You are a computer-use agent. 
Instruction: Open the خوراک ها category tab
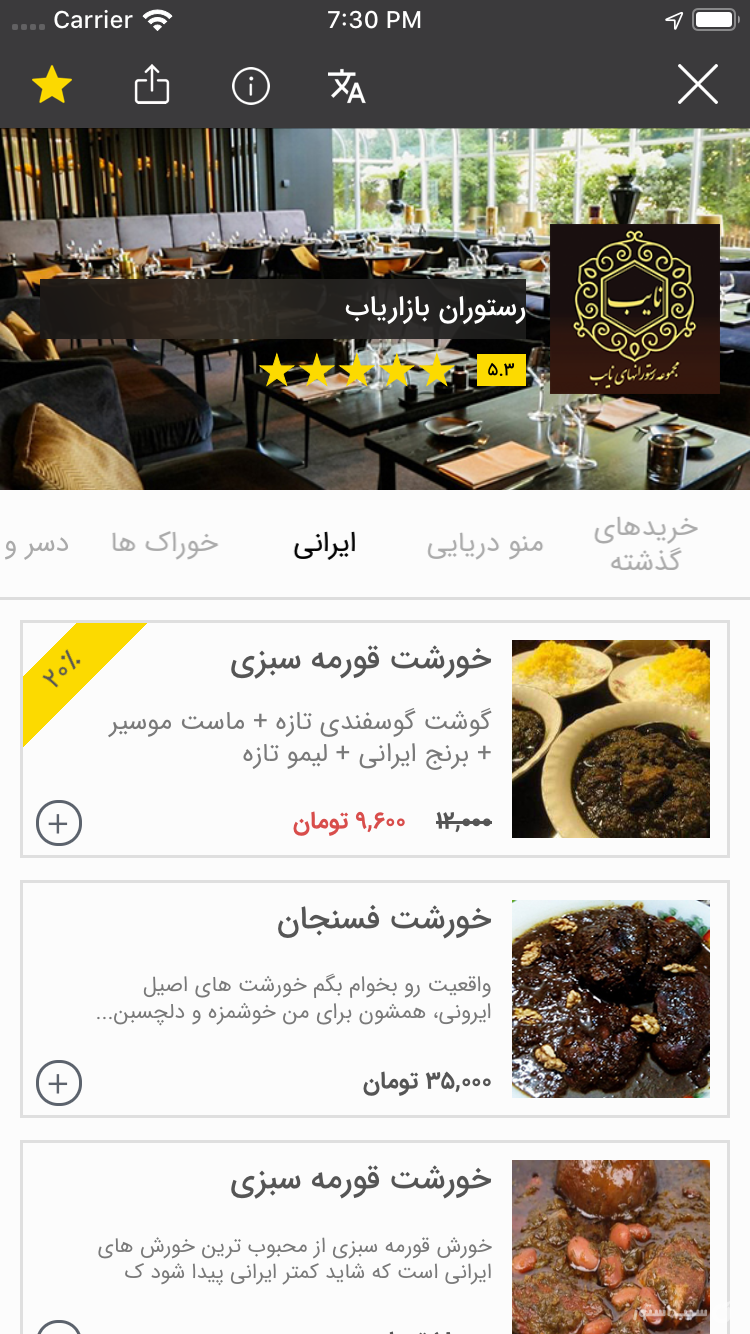coord(163,544)
